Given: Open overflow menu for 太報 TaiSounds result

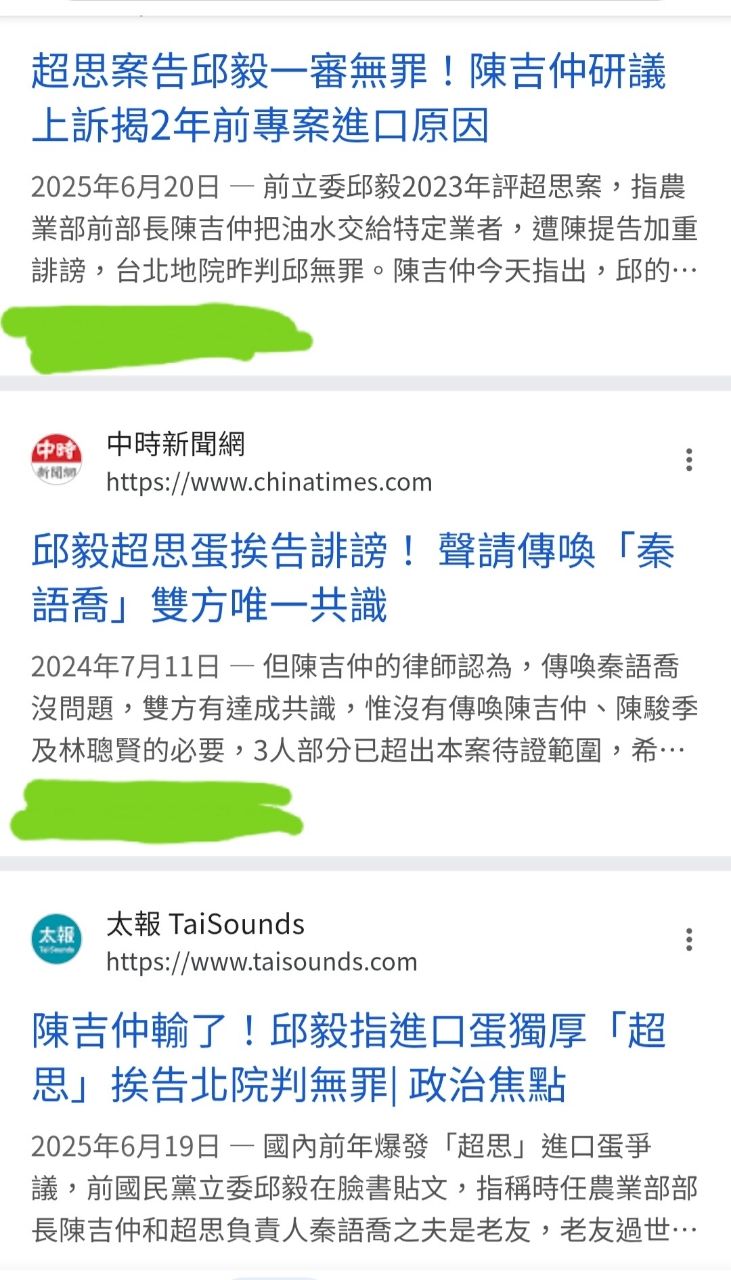Looking at the screenshot, I should click(x=689, y=940).
